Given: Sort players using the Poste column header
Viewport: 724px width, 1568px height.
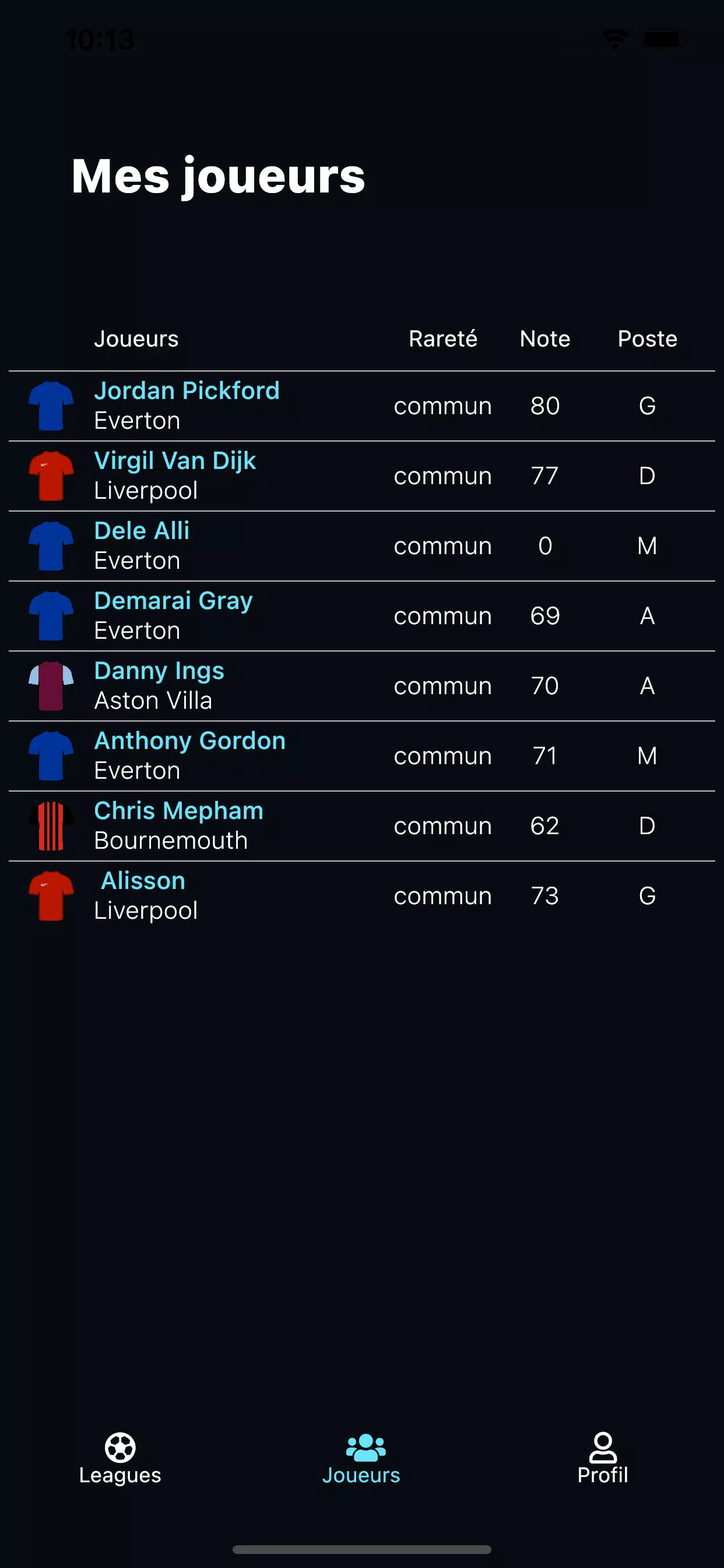Looking at the screenshot, I should coord(646,338).
